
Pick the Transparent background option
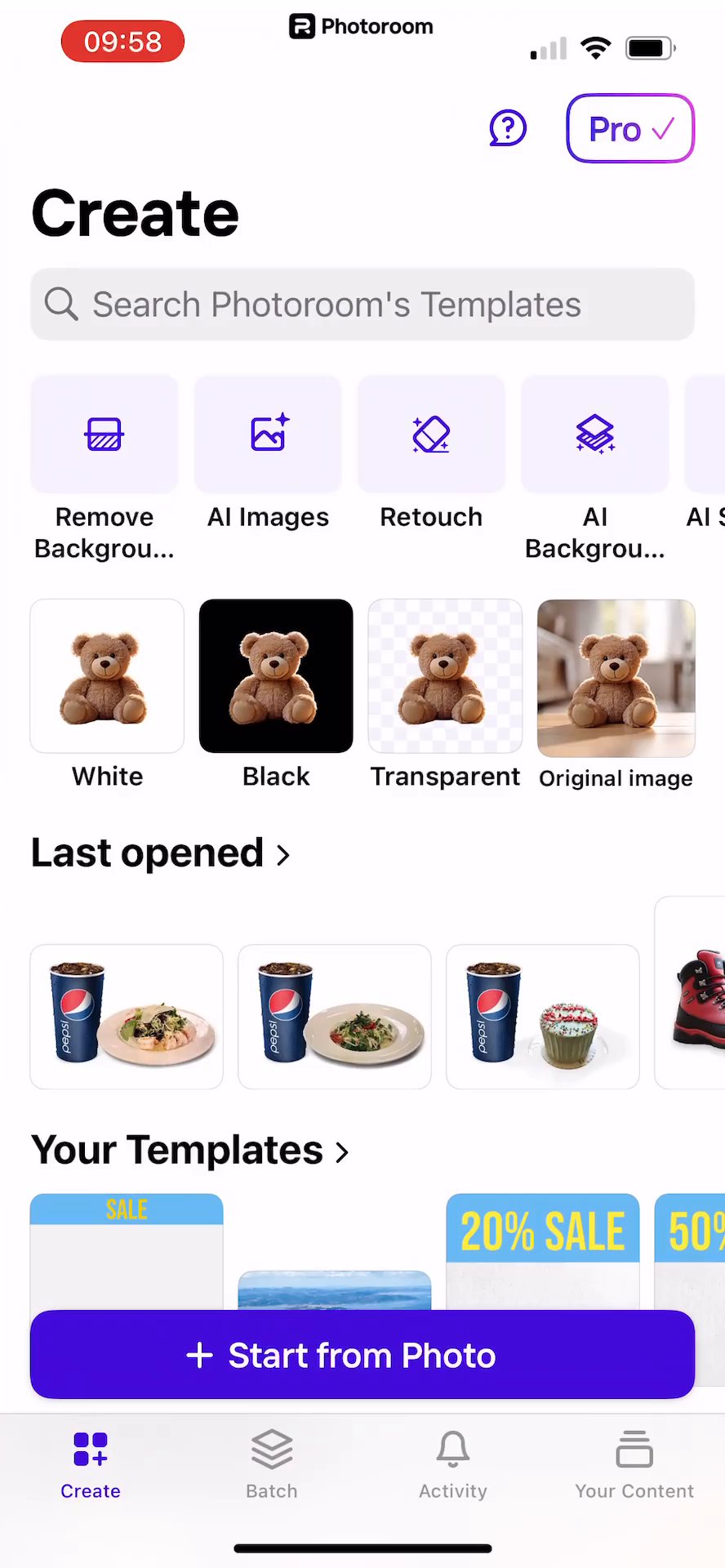click(x=445, y=676)
